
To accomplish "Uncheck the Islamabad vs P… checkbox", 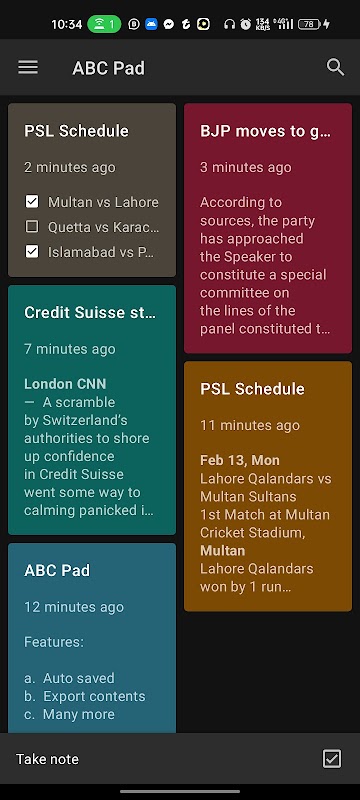I will coord(32,252).
